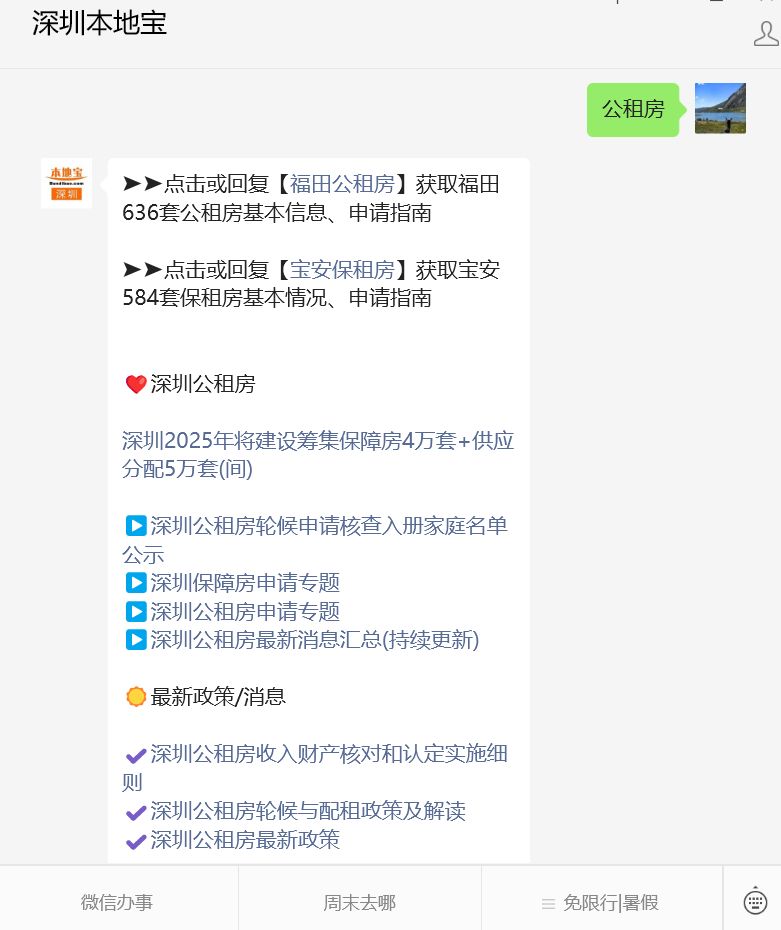Open the 周末去哪 menu
781x930 pixels.
click(359, 903)
